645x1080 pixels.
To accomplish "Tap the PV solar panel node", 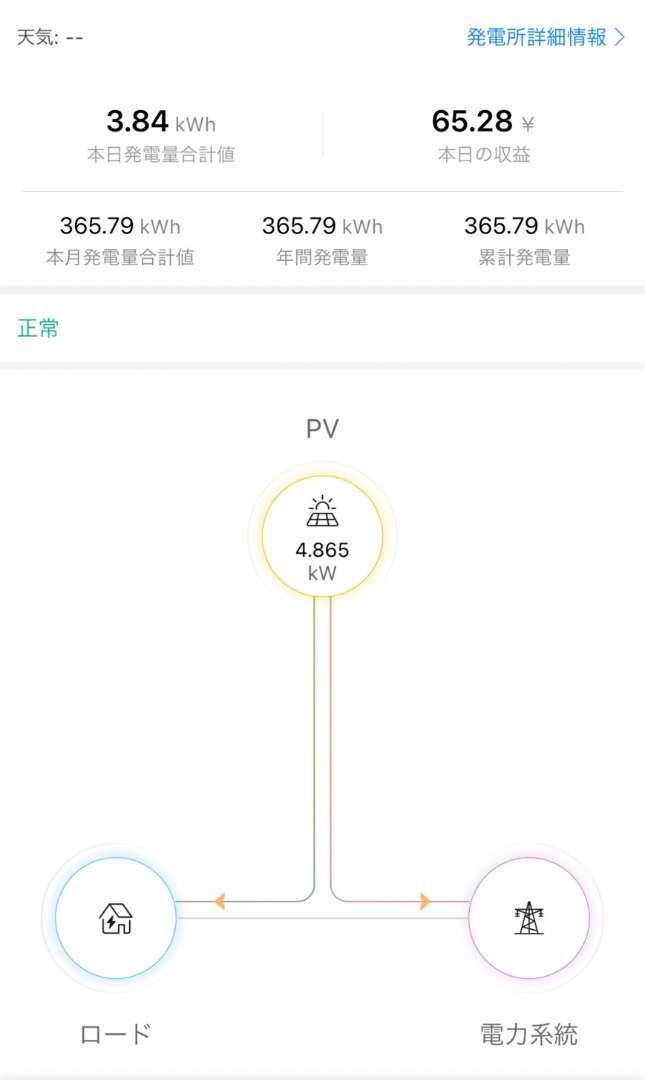I will tap(322, 536).
